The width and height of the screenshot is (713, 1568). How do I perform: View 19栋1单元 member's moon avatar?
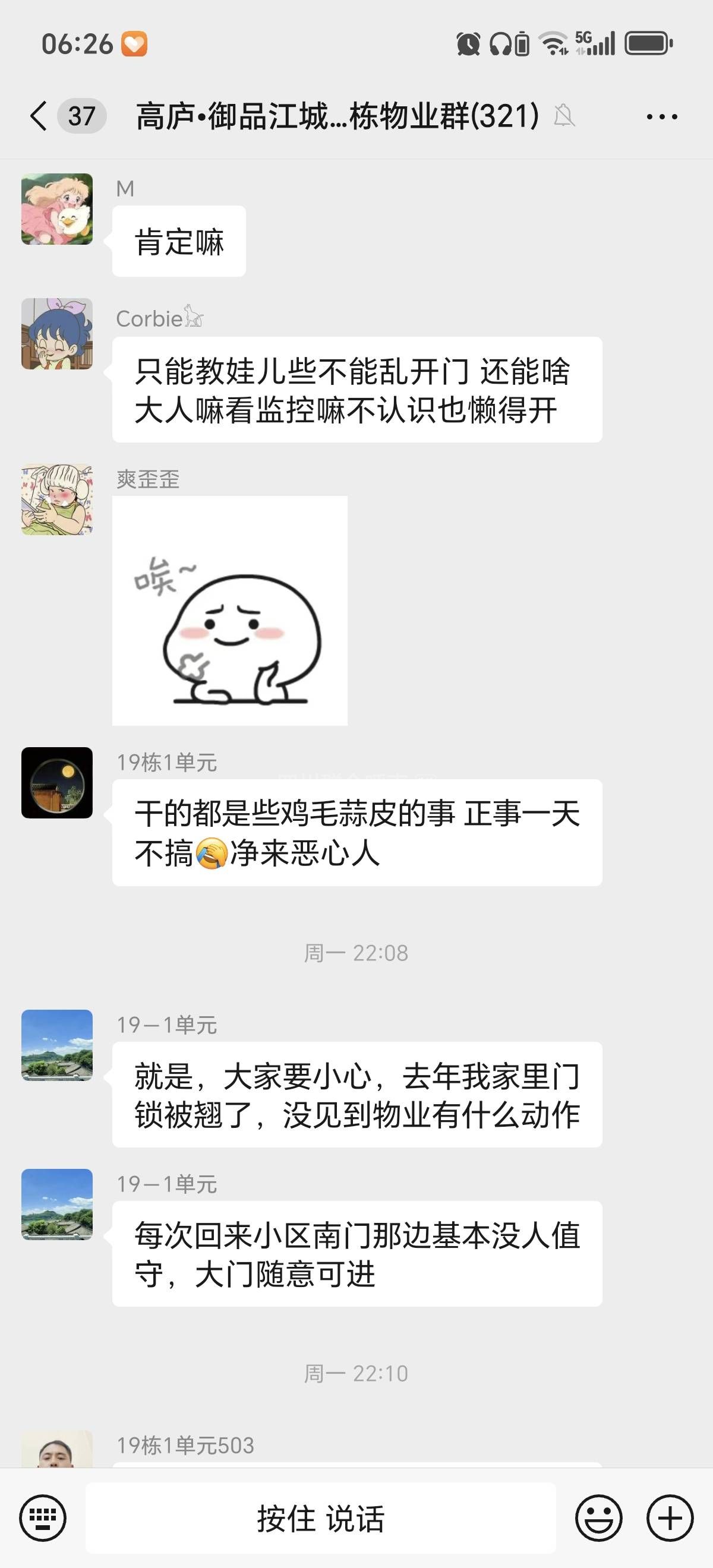pyautogui.click(x=57, y=783)
